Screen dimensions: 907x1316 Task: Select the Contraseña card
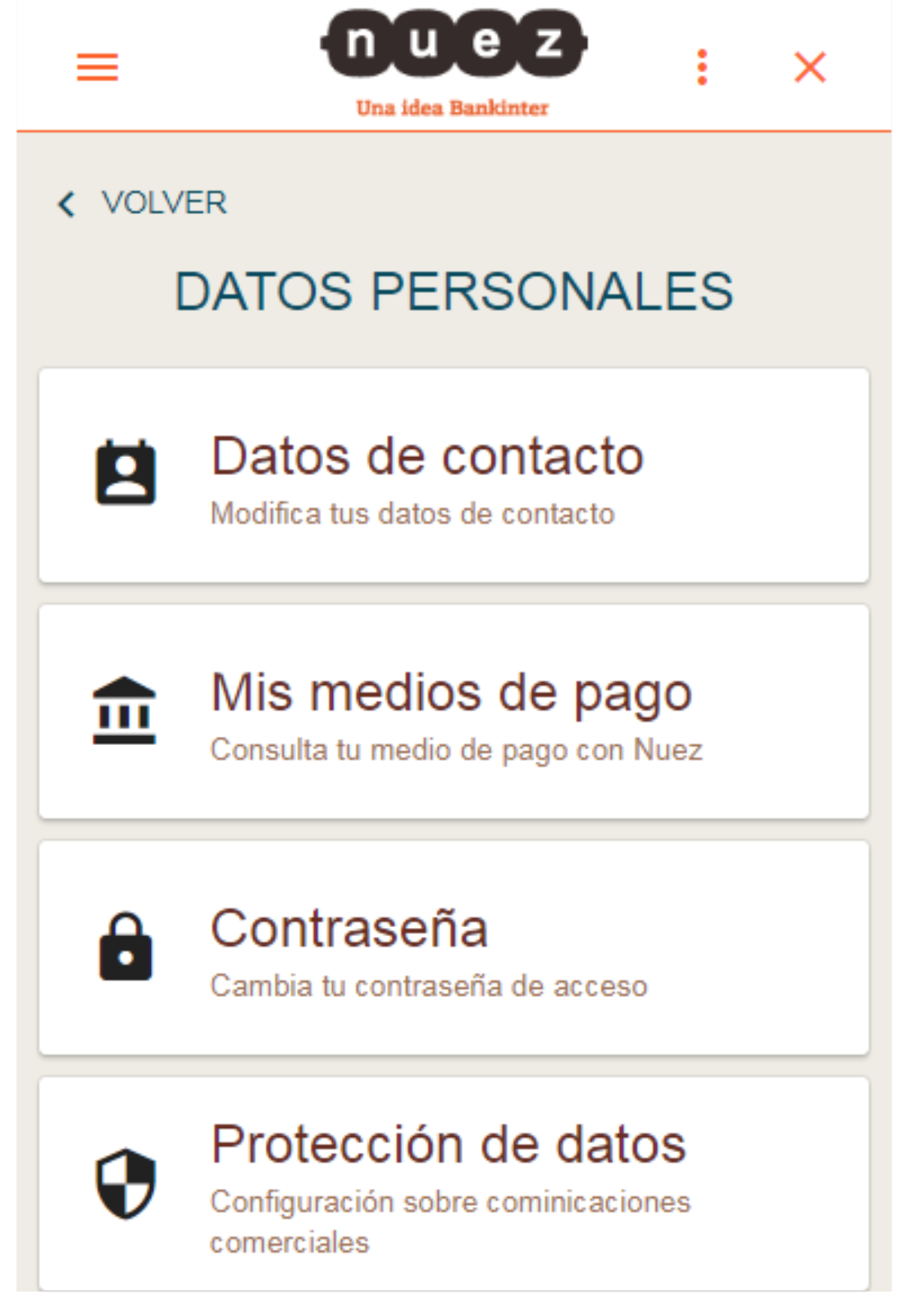pos(453,948)
